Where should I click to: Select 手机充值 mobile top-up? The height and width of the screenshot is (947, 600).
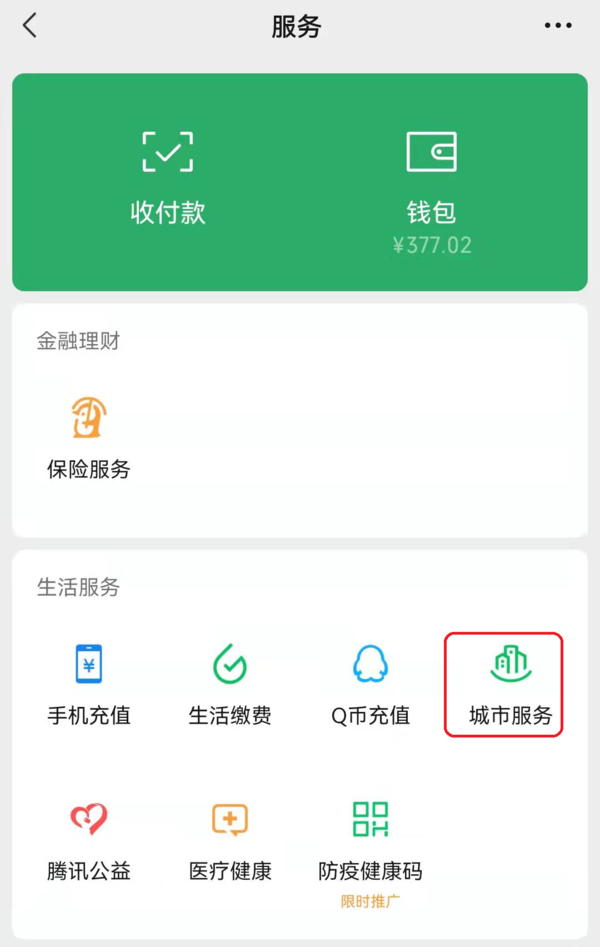(89, 684)
